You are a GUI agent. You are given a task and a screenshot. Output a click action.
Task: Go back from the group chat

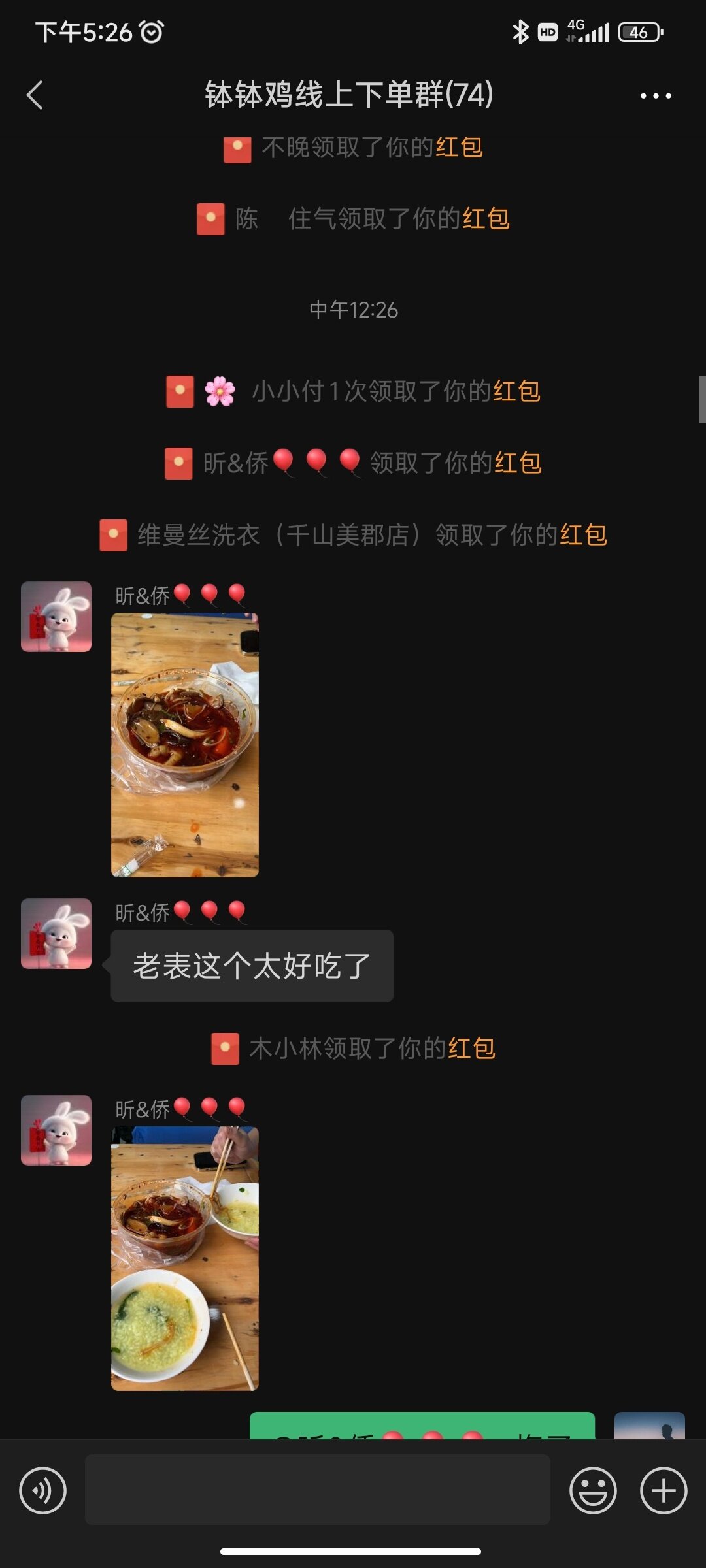(35, 95)
